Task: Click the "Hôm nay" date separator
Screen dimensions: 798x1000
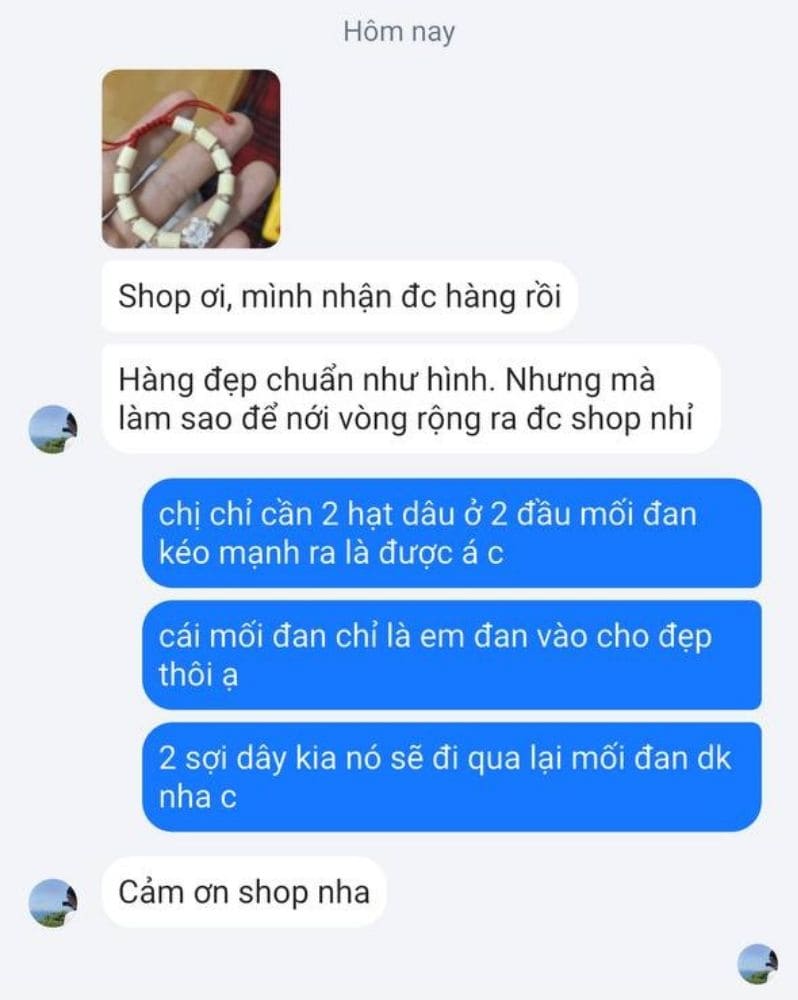Action: click(x=398, y=32)
